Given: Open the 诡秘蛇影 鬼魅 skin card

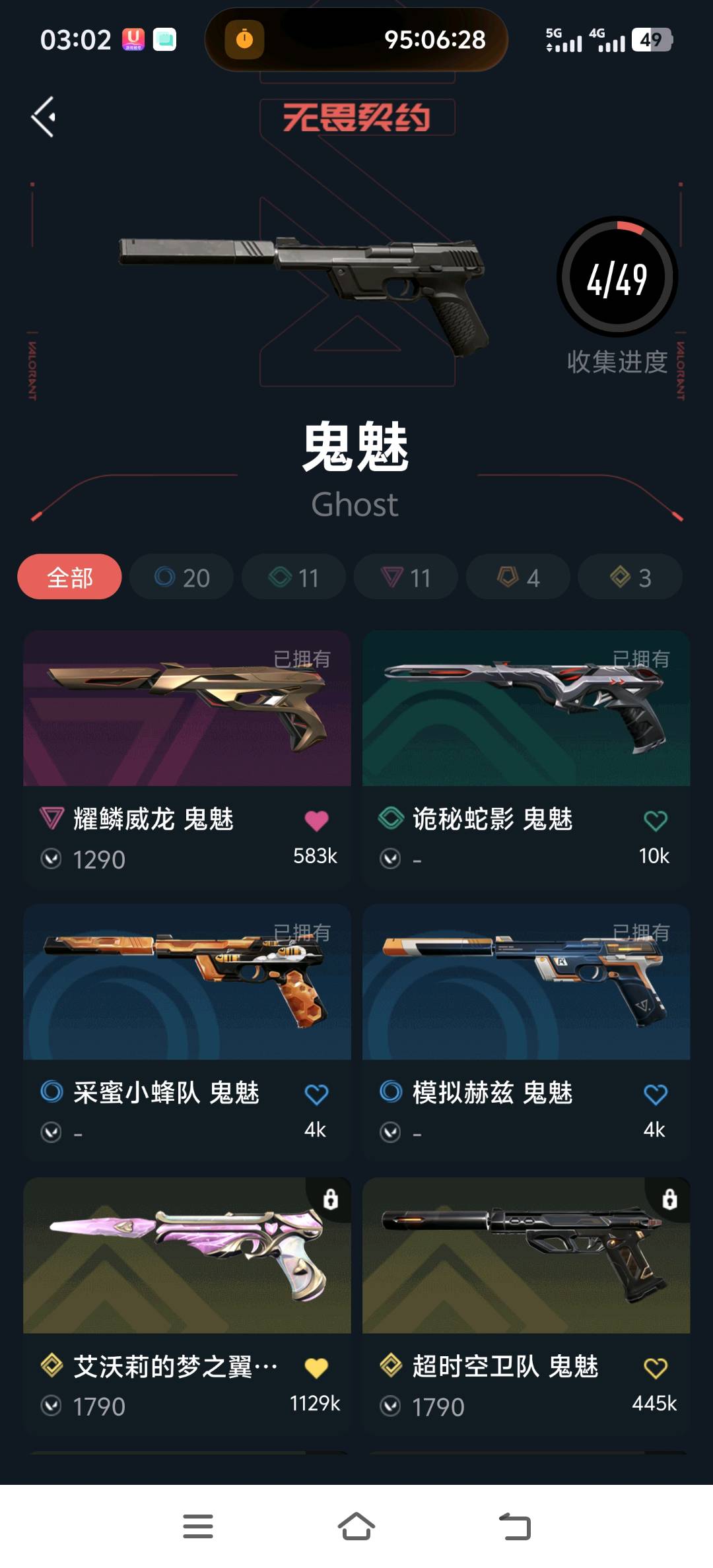Looking at the screenshot, I should tap(526, 759).
